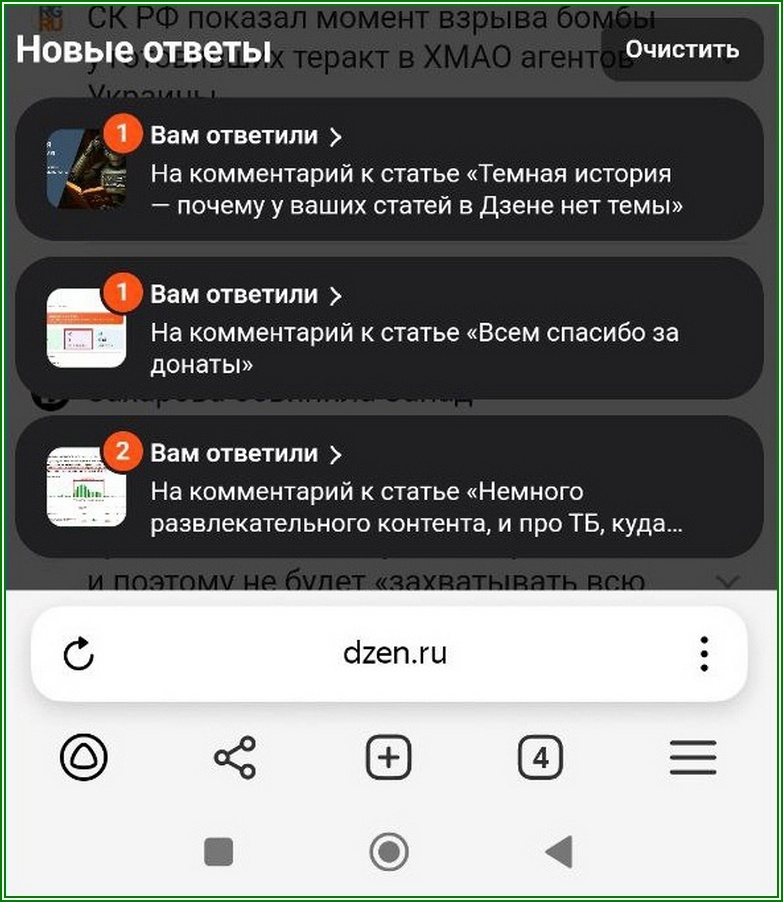Reload the dzen.ru page

(78, 654)
